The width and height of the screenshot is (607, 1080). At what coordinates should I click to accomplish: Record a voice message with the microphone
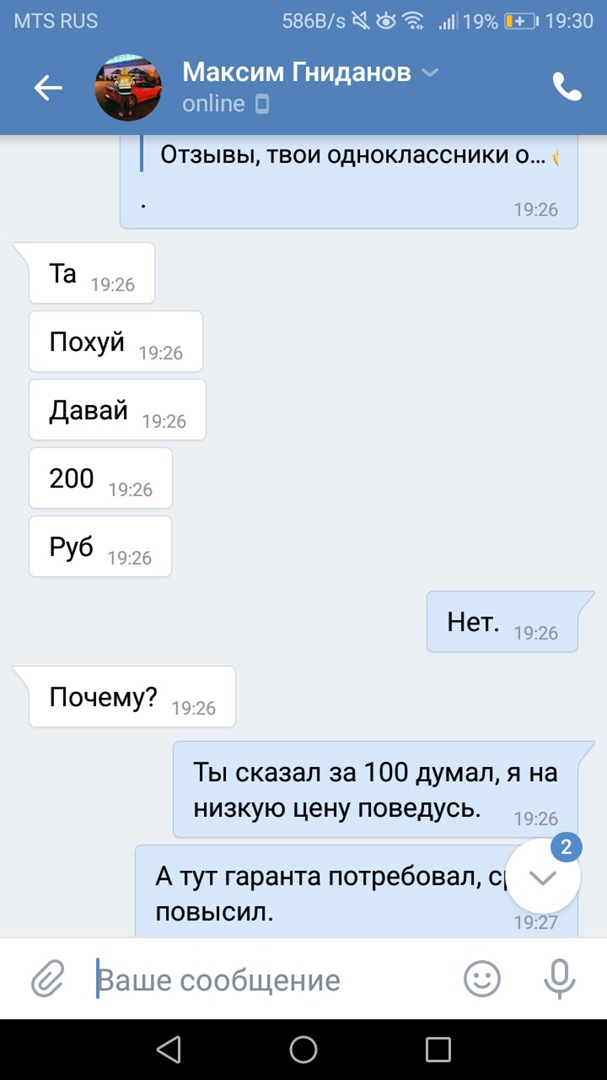pos(559,978)
